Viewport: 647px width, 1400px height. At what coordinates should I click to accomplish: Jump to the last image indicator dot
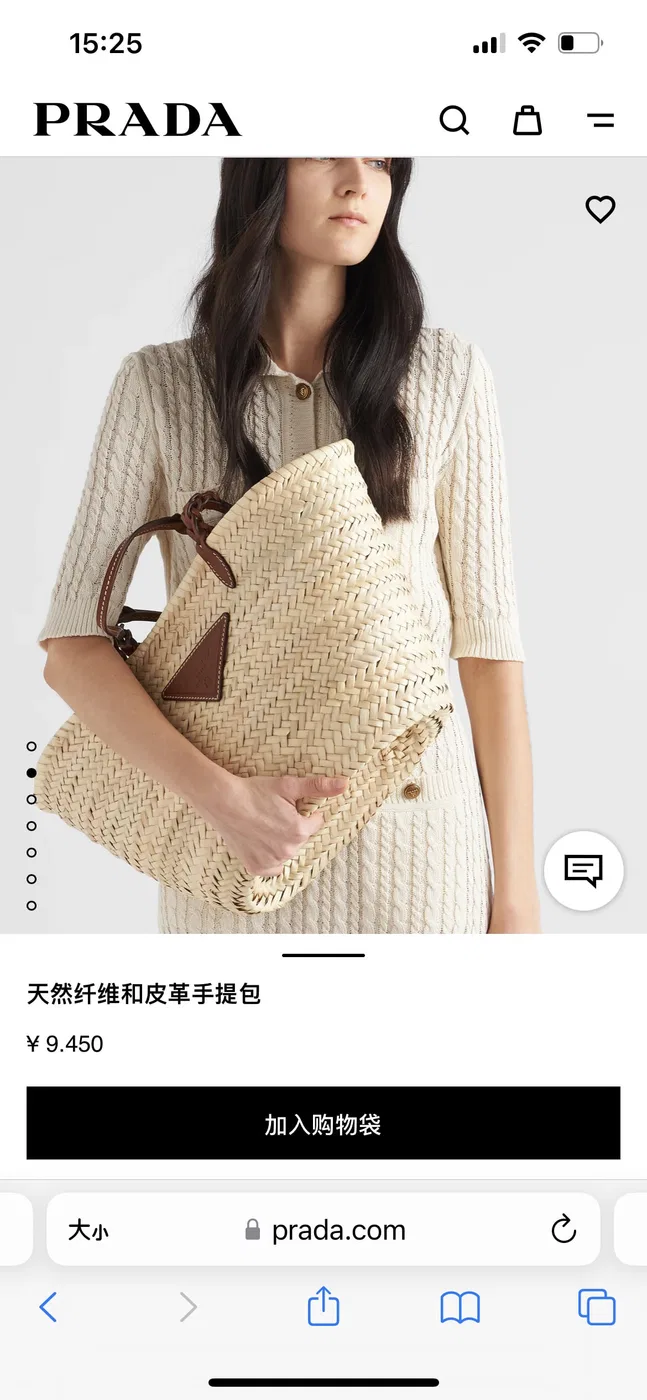[32, 905]
